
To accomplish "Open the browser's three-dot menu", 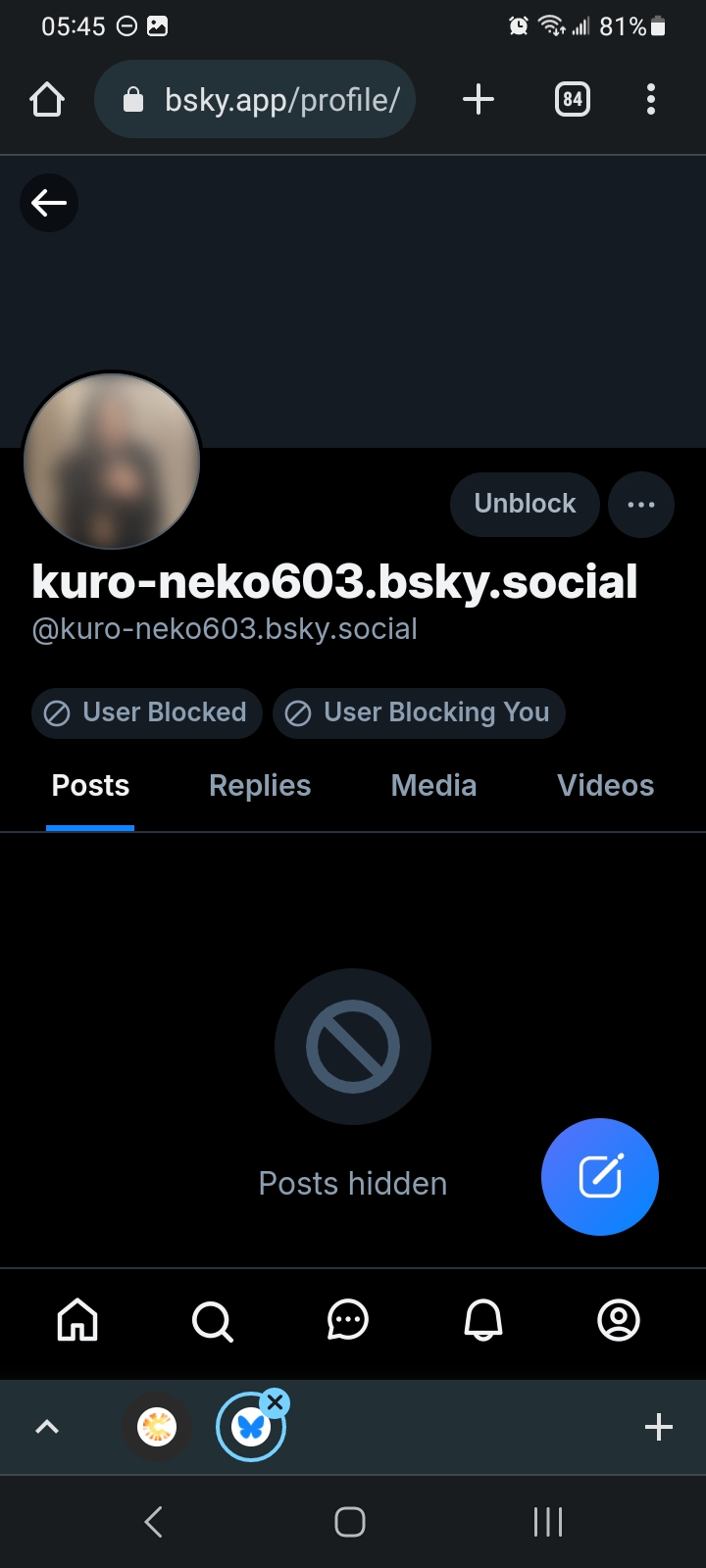I will coord(651,100).
